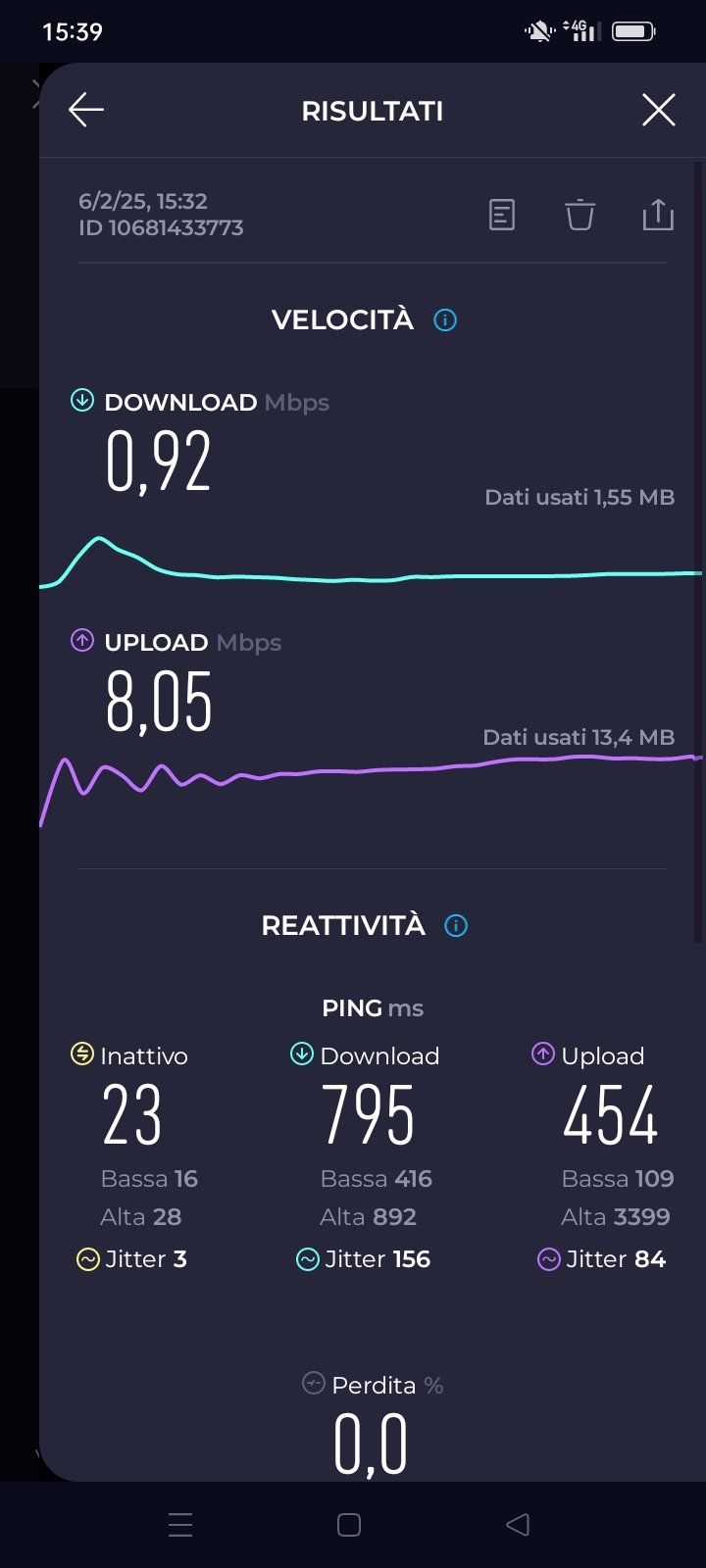Close the Risultati screen
This screenshot has width=706, height=1568.
click(x=658, y=110)
